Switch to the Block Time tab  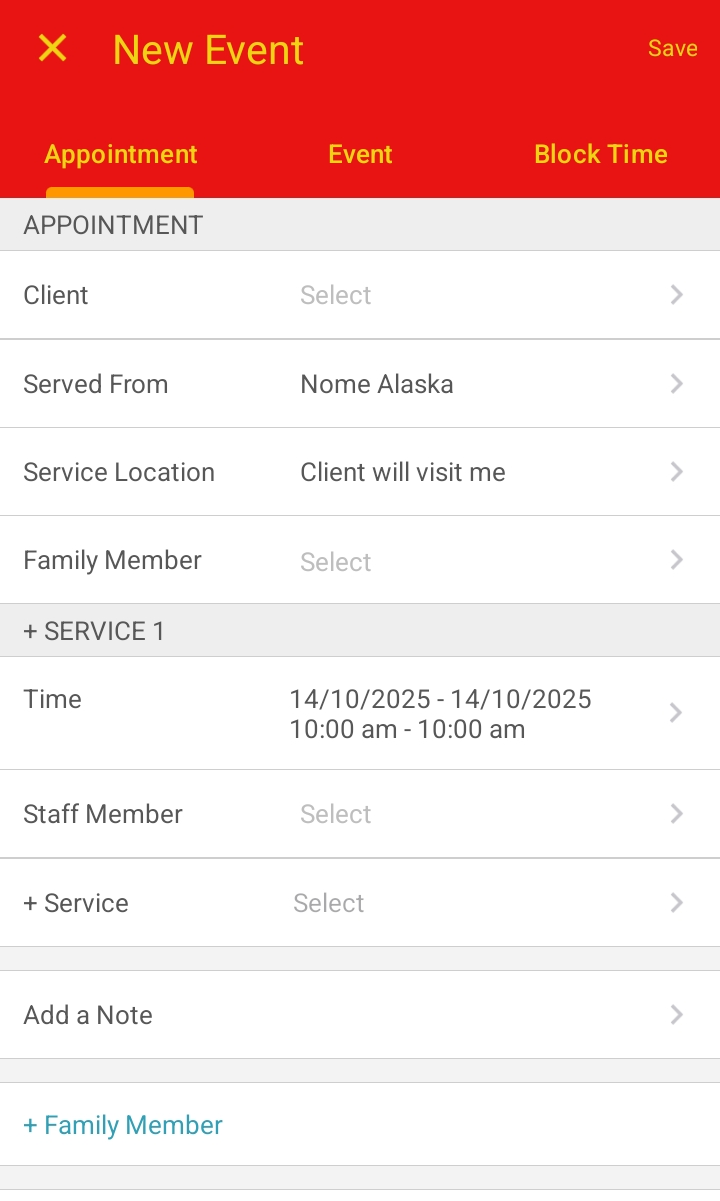point(600,154)
